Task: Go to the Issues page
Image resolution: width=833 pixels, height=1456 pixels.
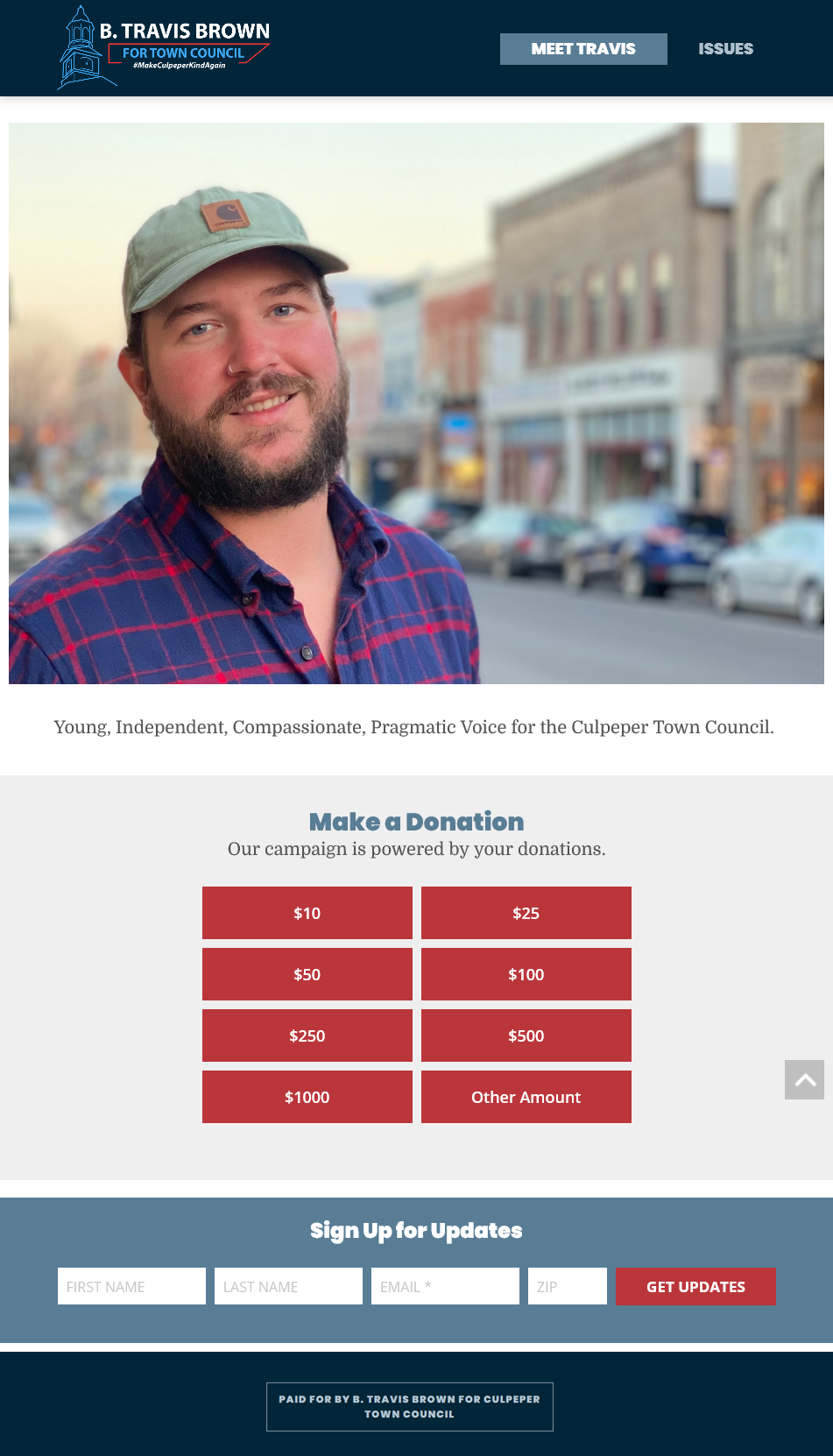Action: (x=725, y=49)
